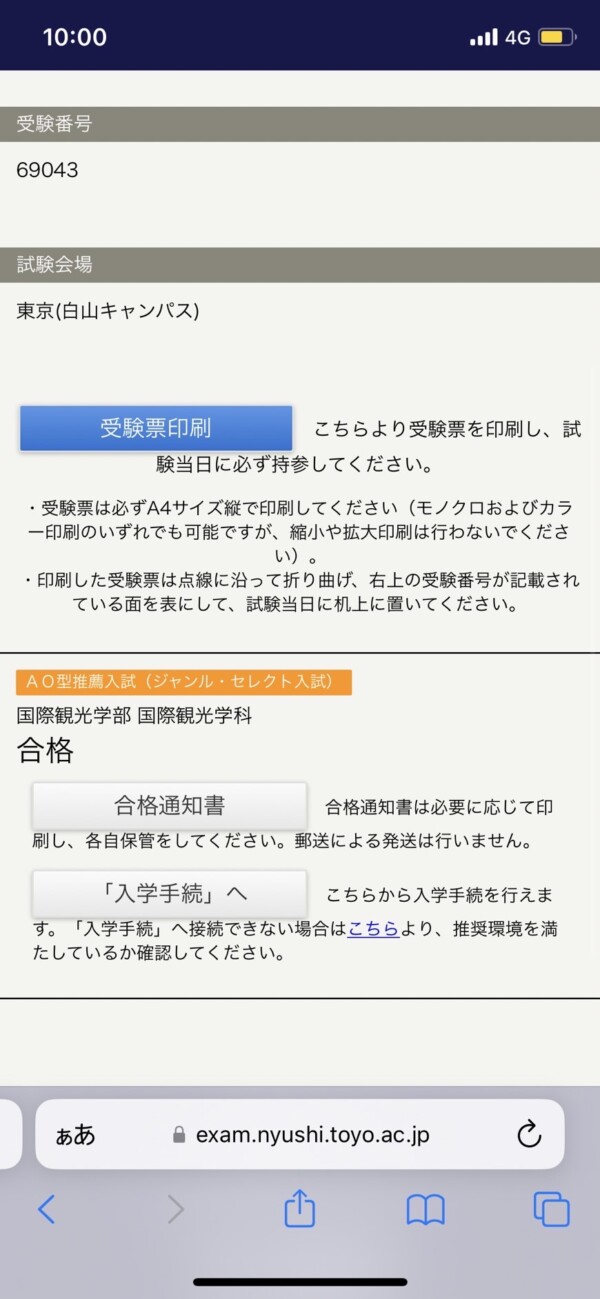Tap the exam.nyushi.toyo.ac.jp address bar
Screen dimensions: 600x1299
(300, 1134)
